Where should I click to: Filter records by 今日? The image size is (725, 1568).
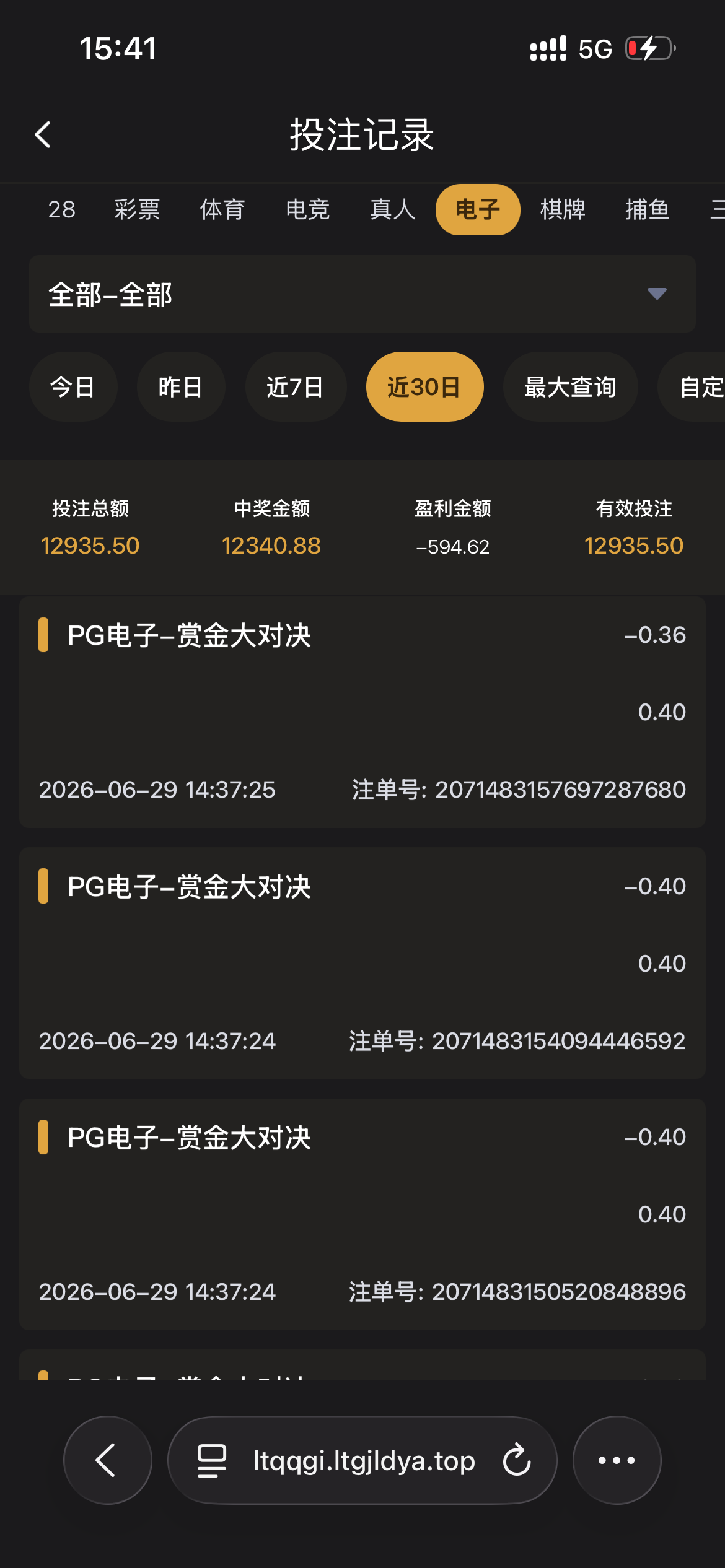(x=73, y=387)
